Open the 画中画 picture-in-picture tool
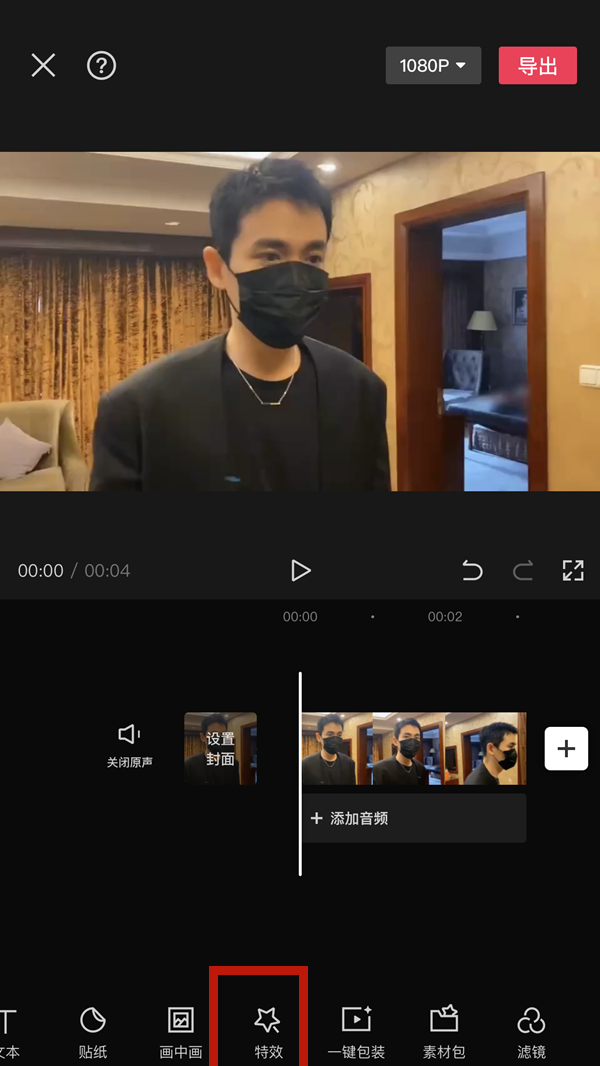 click(180, 1030)
